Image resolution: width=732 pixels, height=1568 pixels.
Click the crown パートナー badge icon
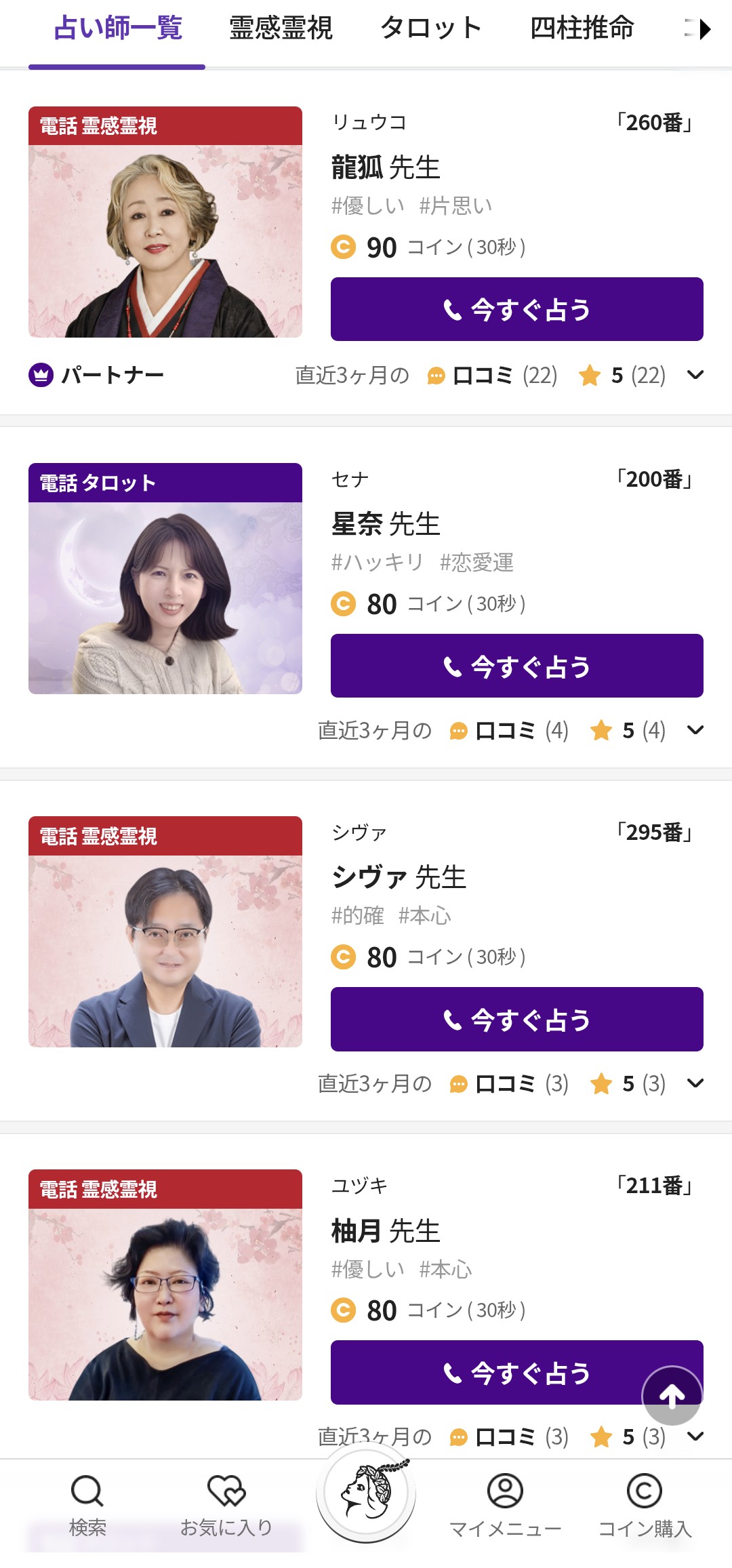coord(42,373)
